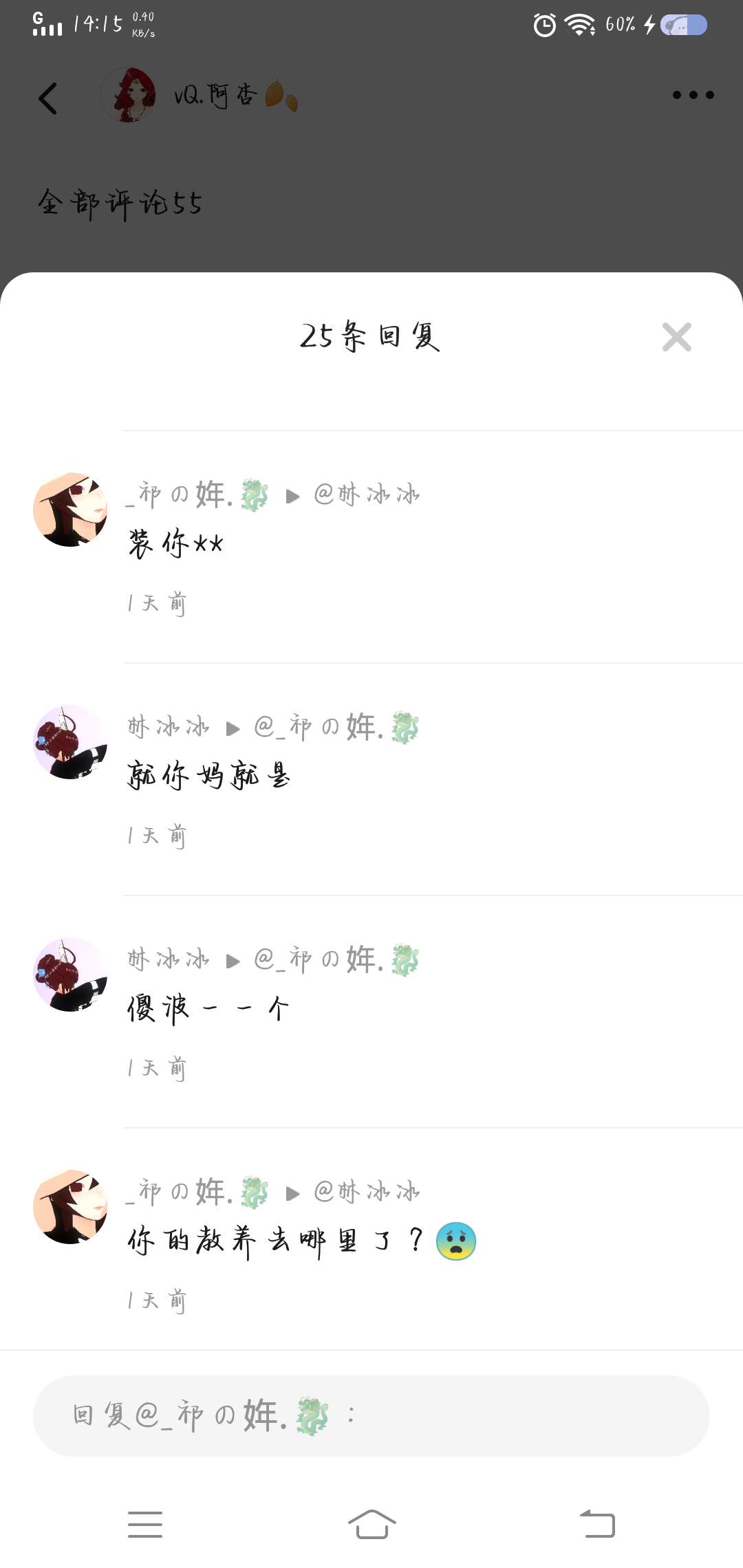This screenshot has height=1568, width=743.
Task: Open the three-dot overflow menu
Action: pos(693,95)
